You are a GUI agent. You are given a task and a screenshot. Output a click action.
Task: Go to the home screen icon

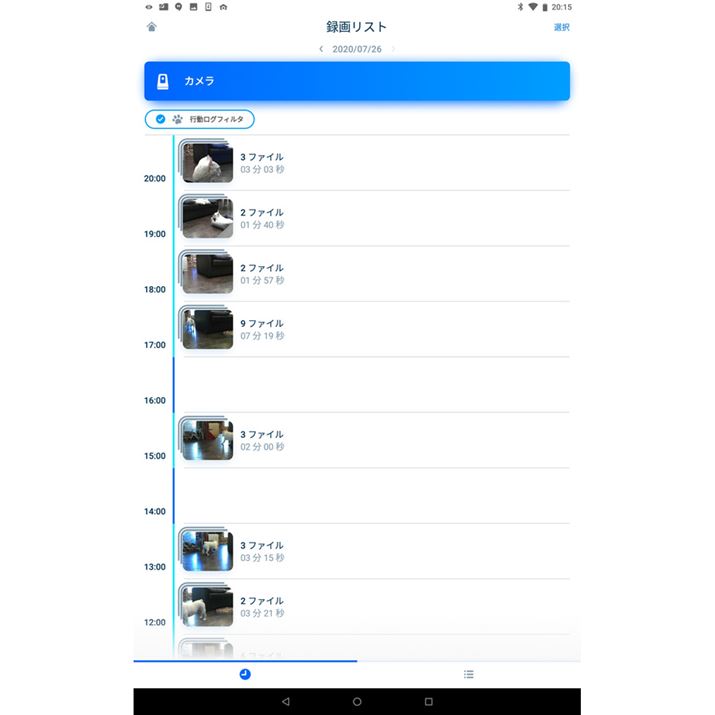click(151, 27)
